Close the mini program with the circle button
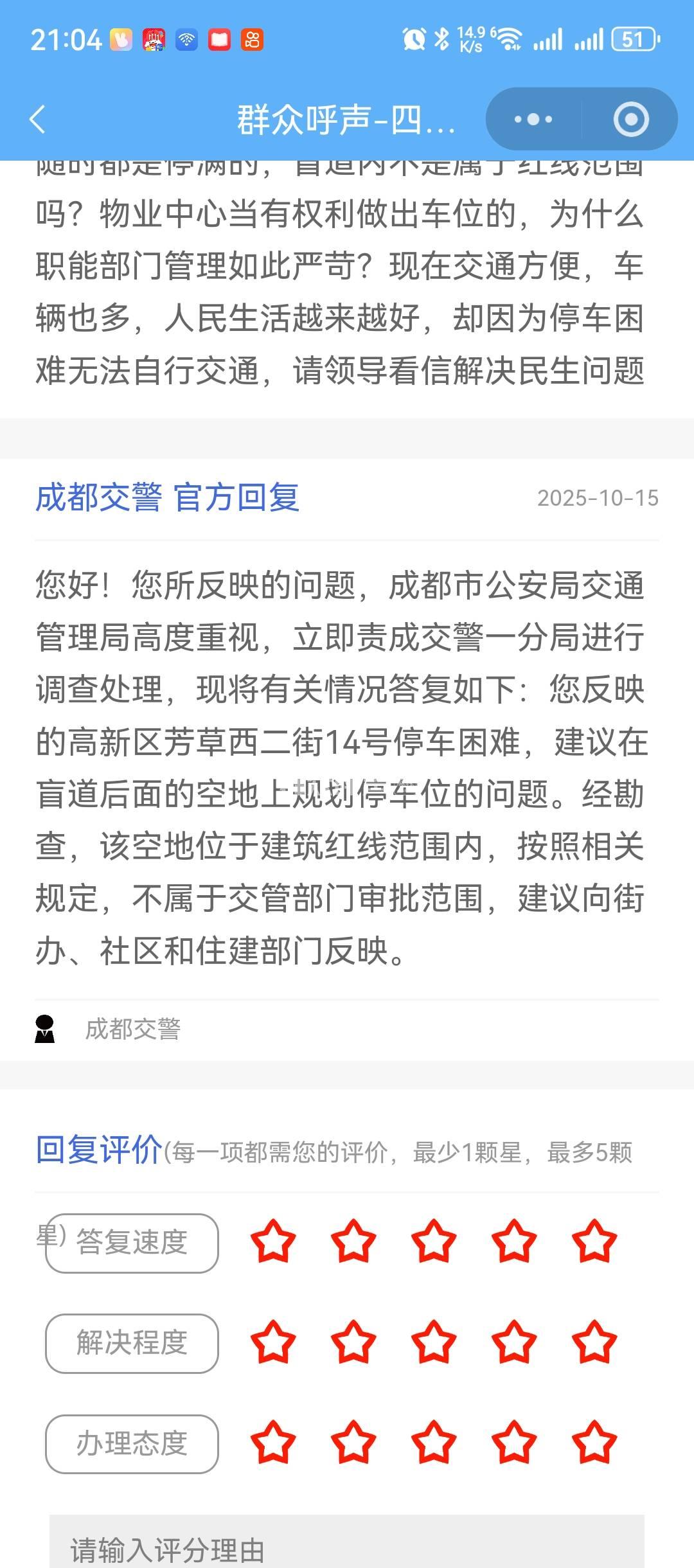The width and height of the screenshot is (694, 1568). [631, 120]
